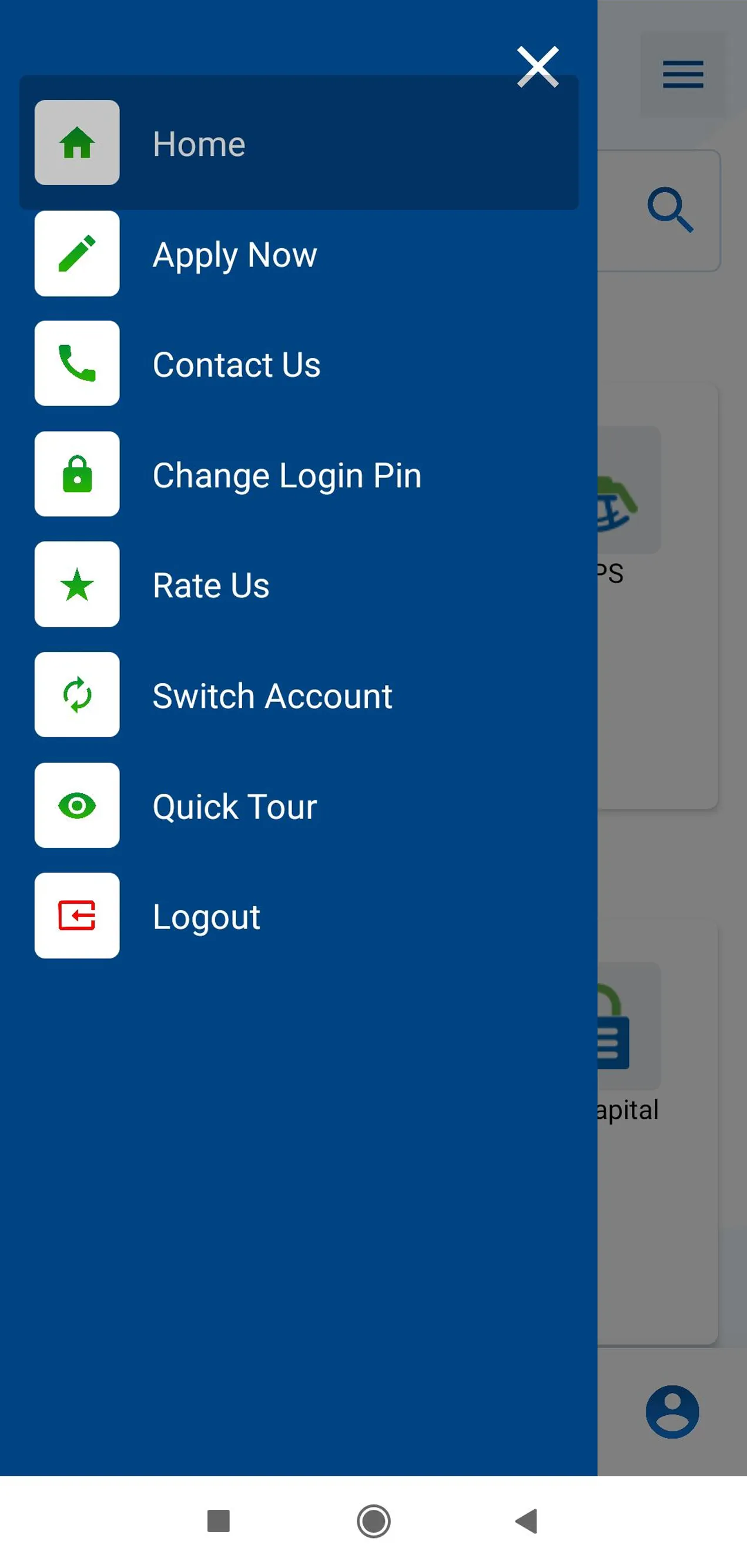Close the navigation drawer

(x=538, y=66)
